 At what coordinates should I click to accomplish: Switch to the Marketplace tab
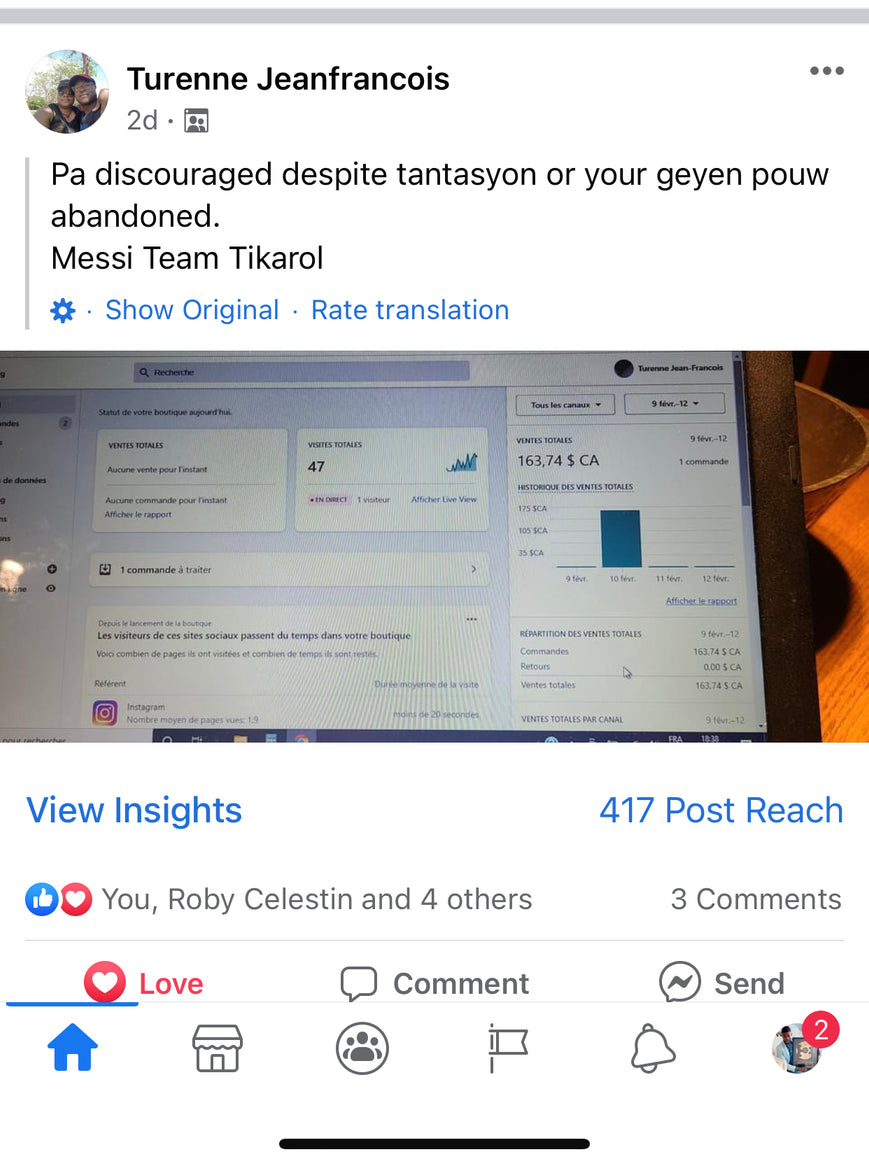(217, 1049)
